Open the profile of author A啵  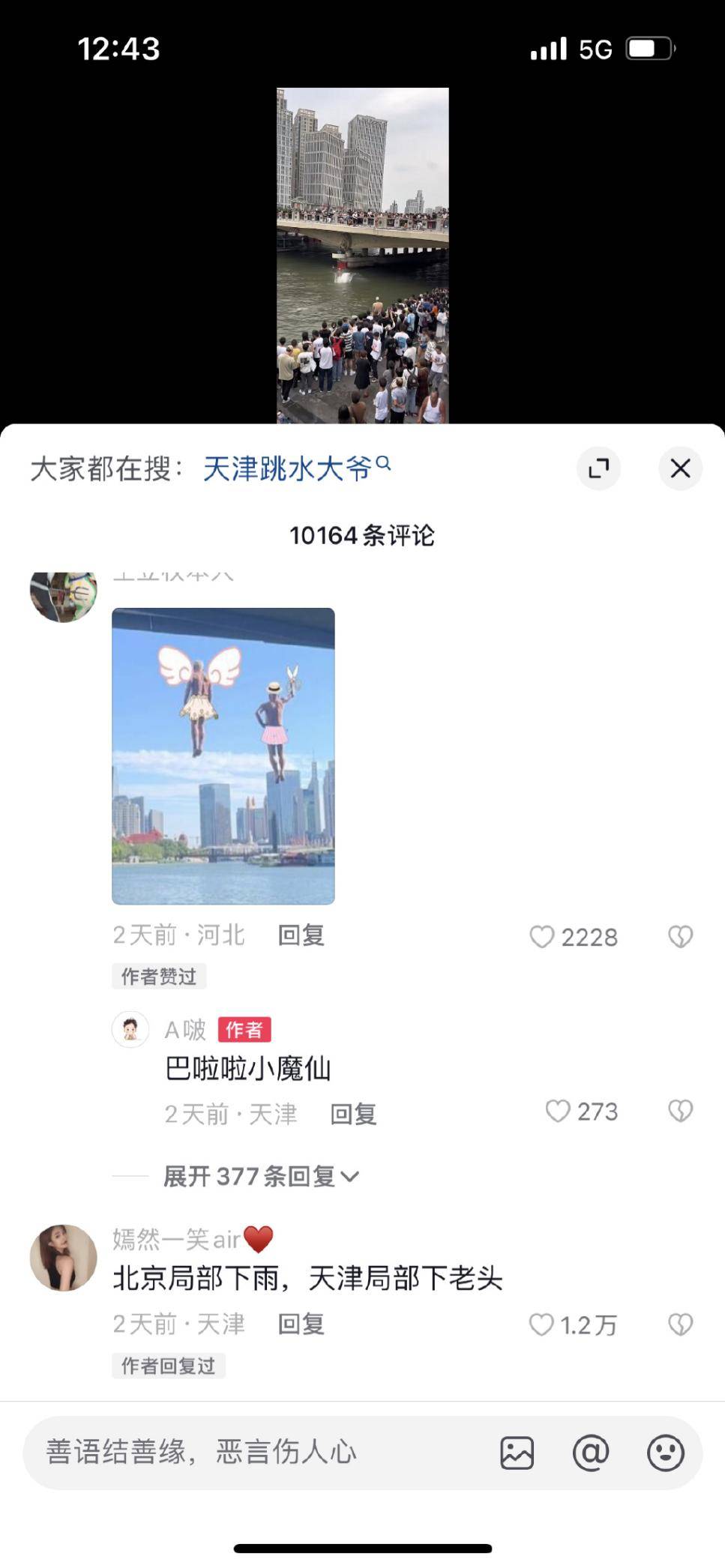[130, 1029]
